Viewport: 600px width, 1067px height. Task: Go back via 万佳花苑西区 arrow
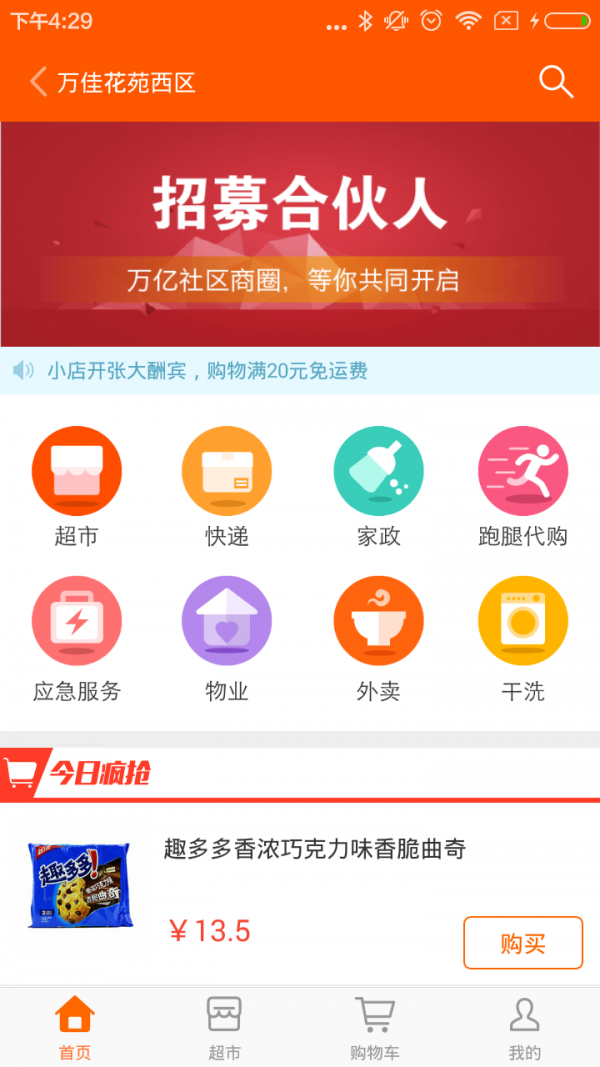[x=39, y=81]
